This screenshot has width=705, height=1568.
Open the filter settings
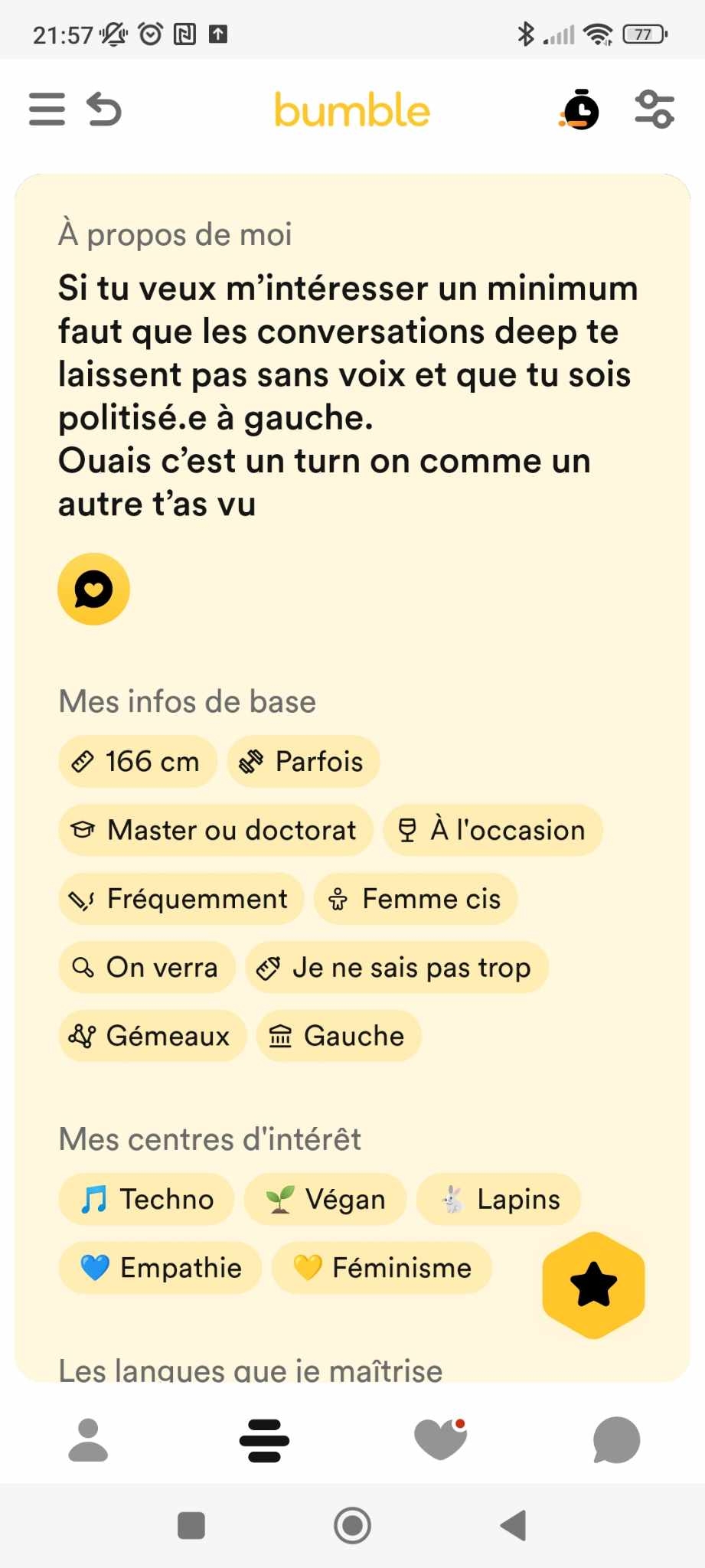point(654,109)
